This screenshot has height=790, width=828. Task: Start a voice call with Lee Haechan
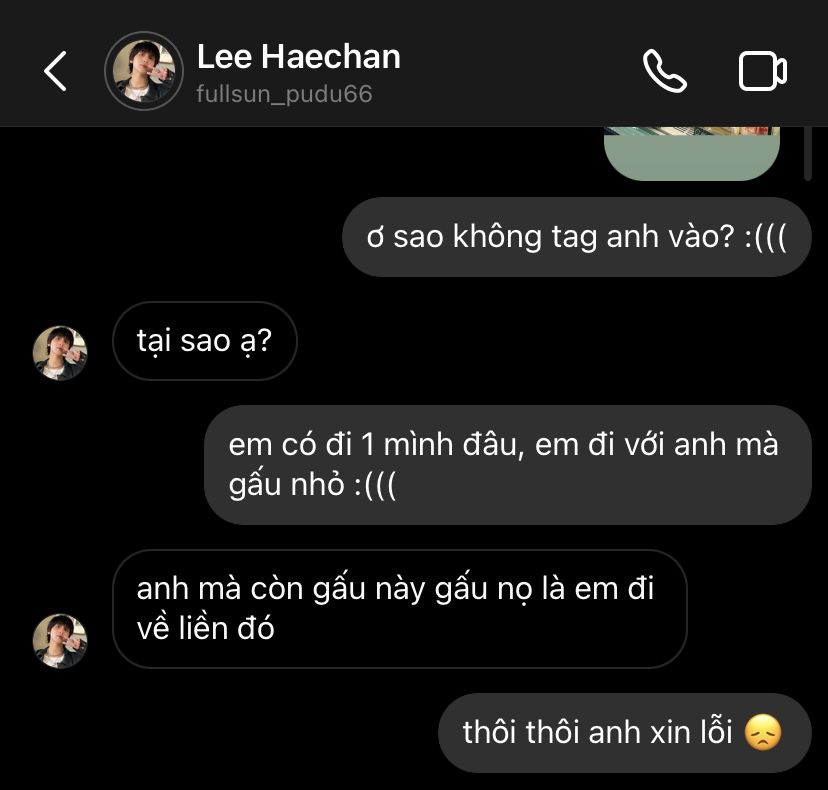pyautogui.click(x=664, y=71)
